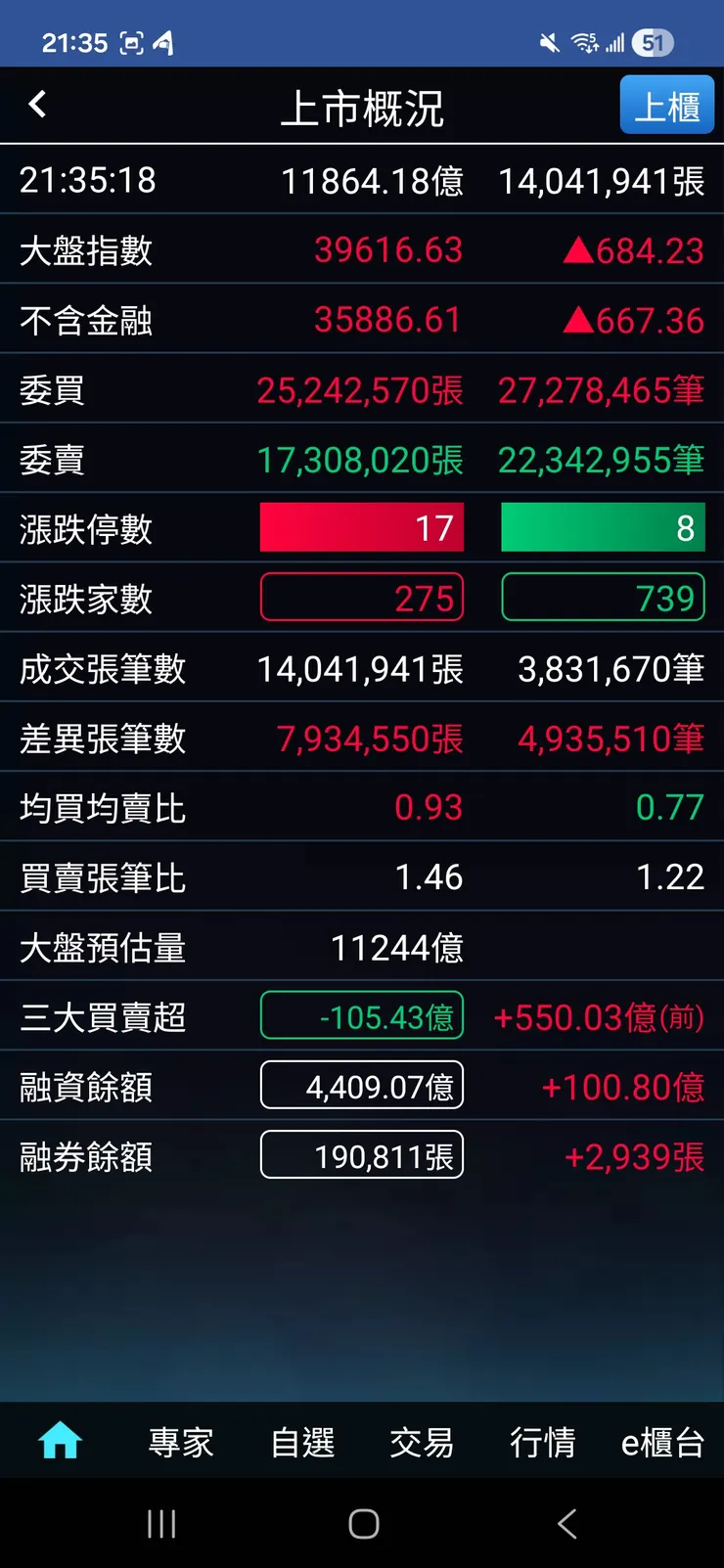
Task: Open the 交易 trading tab
Action: (421, 1441)
